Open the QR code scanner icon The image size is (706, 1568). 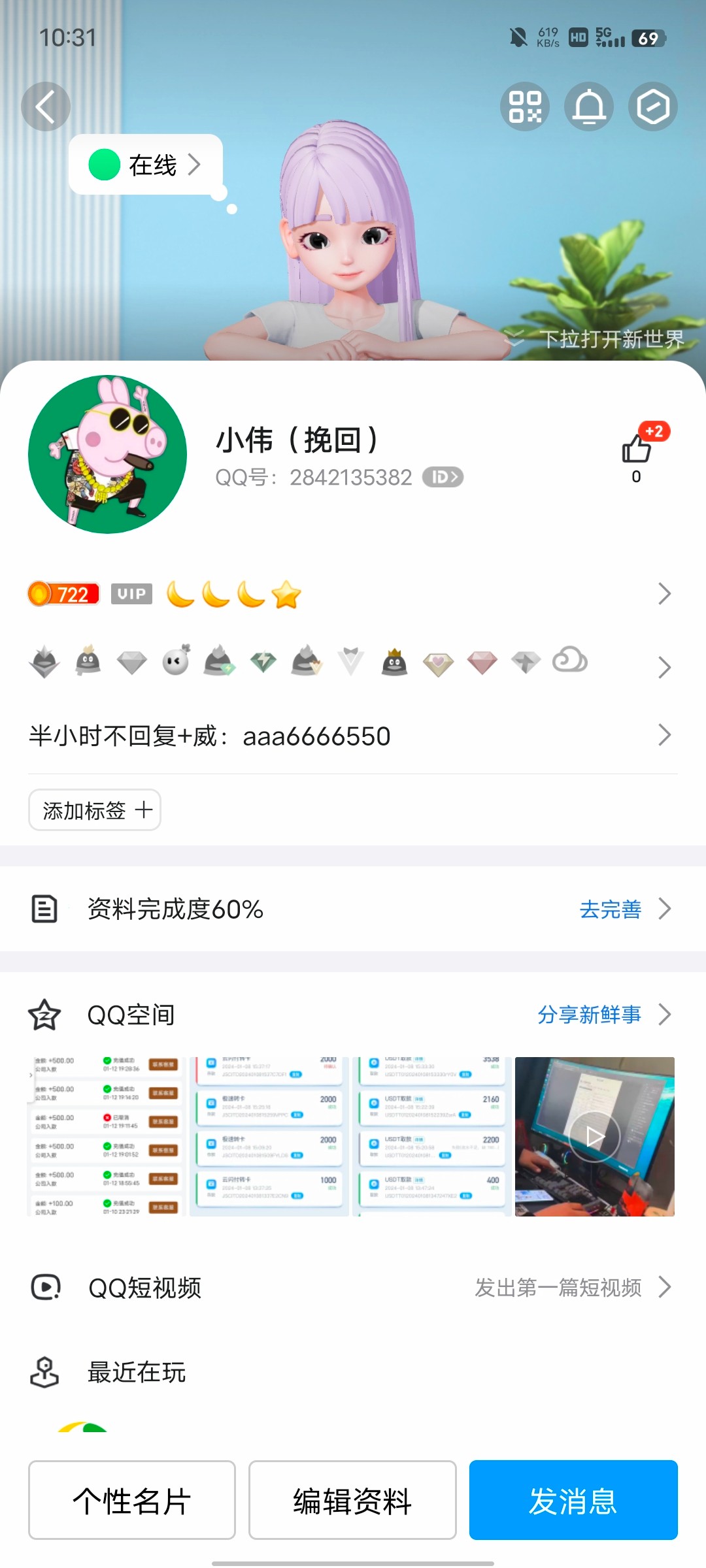tap(525, 106)
